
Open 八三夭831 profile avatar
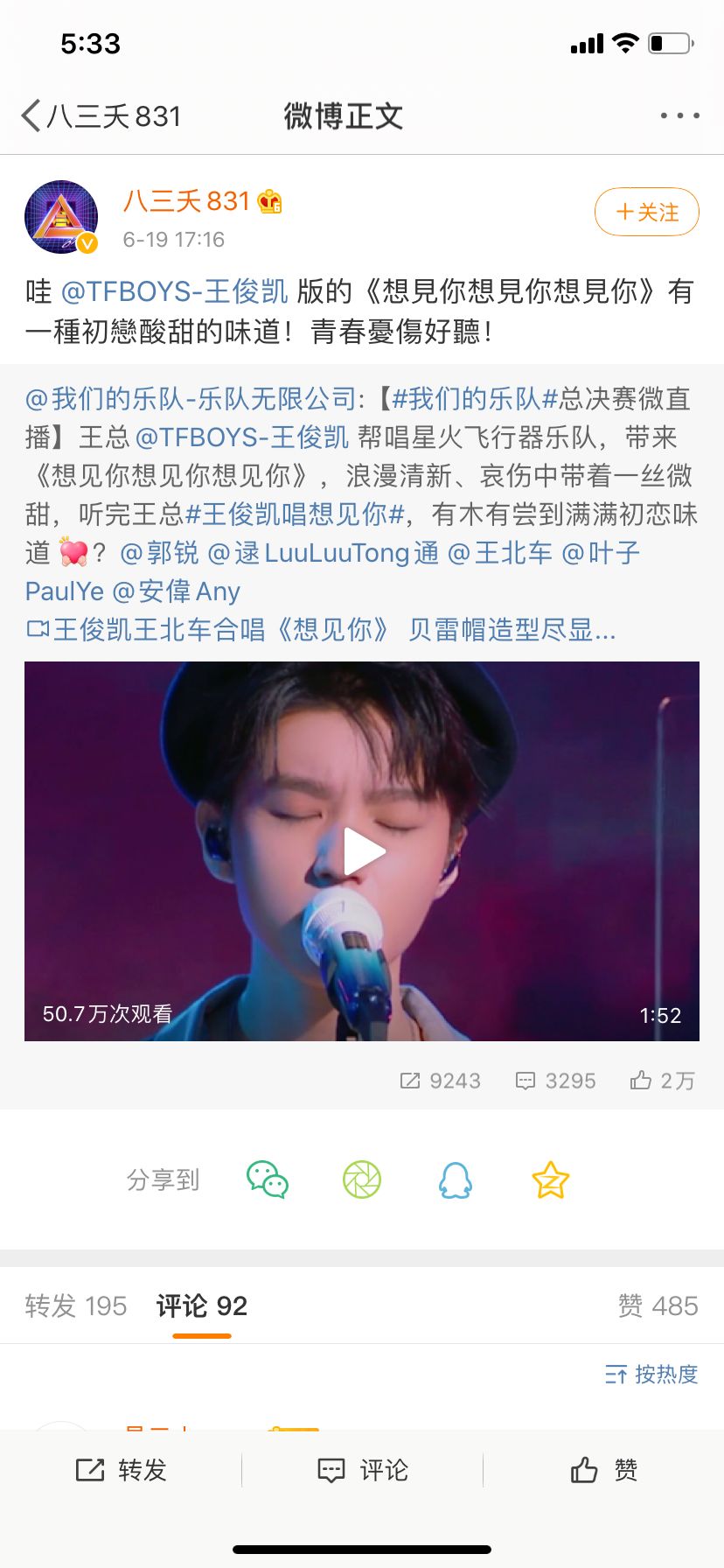point(61,215)
